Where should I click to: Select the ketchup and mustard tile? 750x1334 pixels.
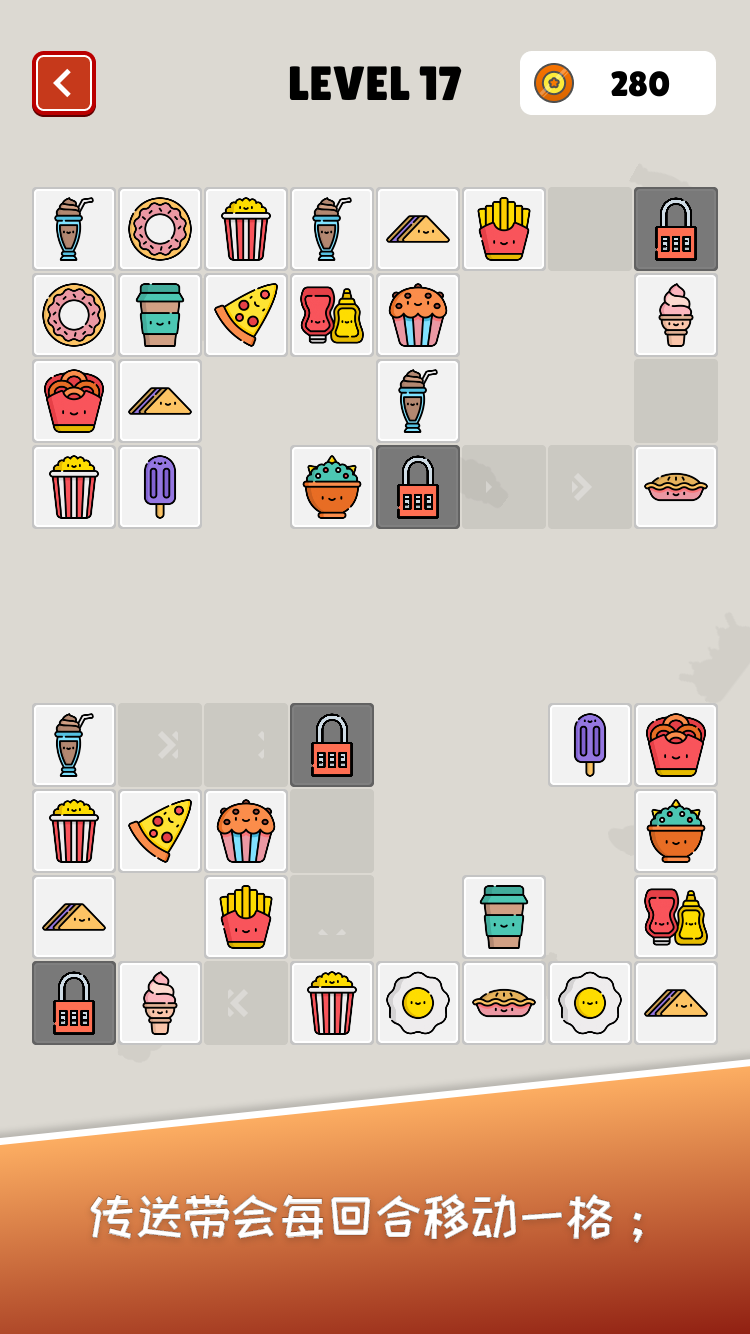tap(331, 315)
